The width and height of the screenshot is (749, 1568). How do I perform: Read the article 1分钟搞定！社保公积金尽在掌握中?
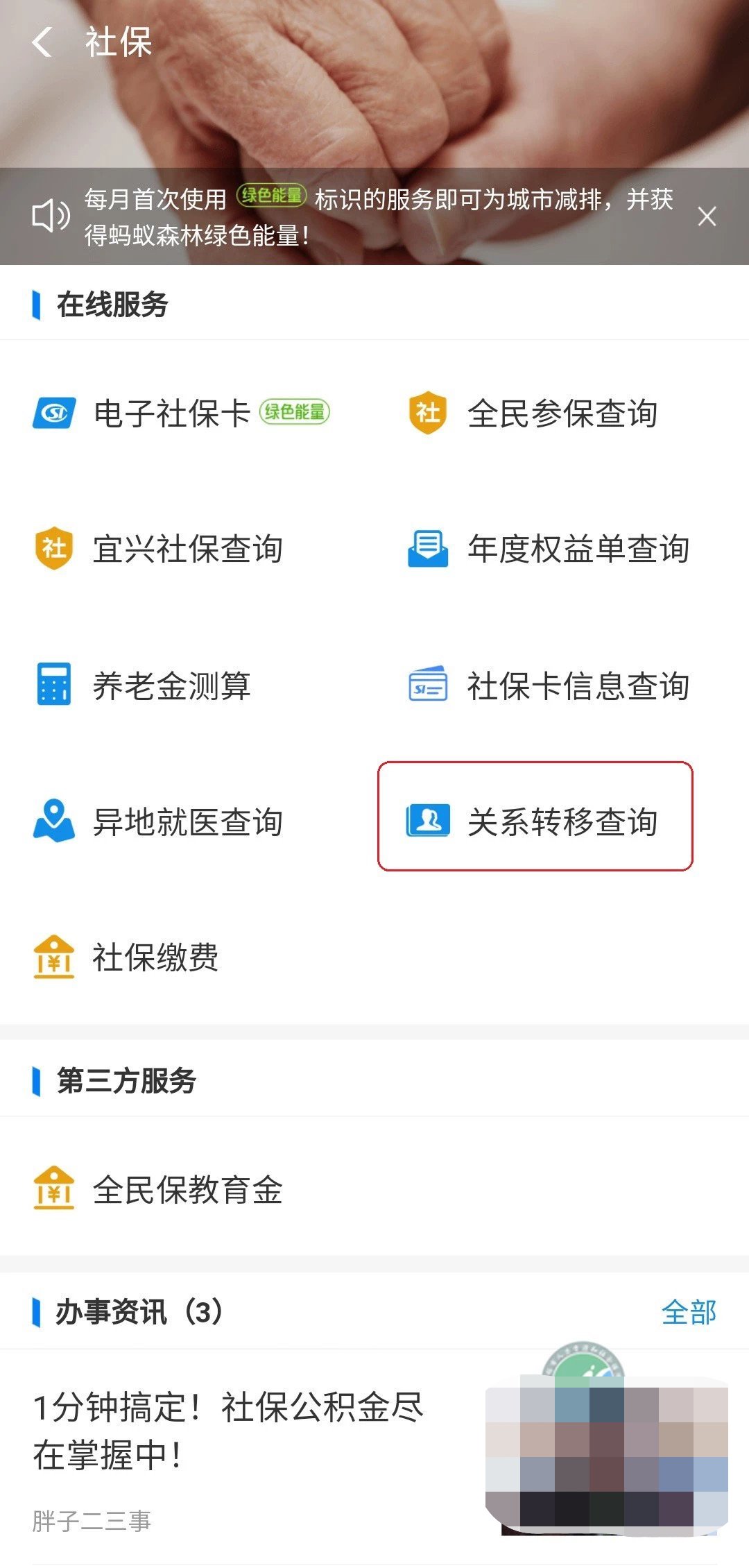(x=229, y=1431)
